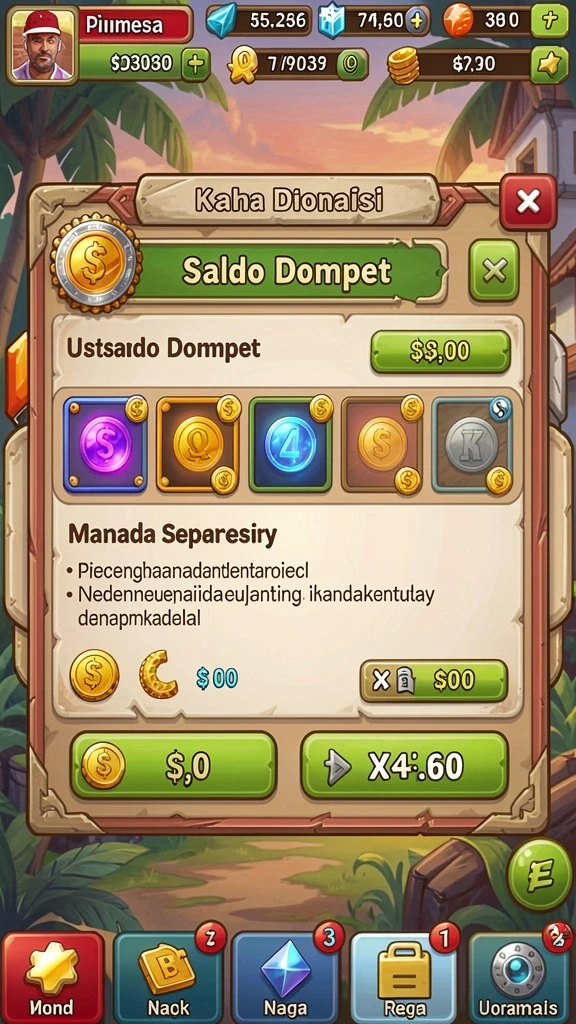The height and width of the screenshot is (1024, 576).
Task: Go to the Naga tab
Action: [x=285, y=978]
